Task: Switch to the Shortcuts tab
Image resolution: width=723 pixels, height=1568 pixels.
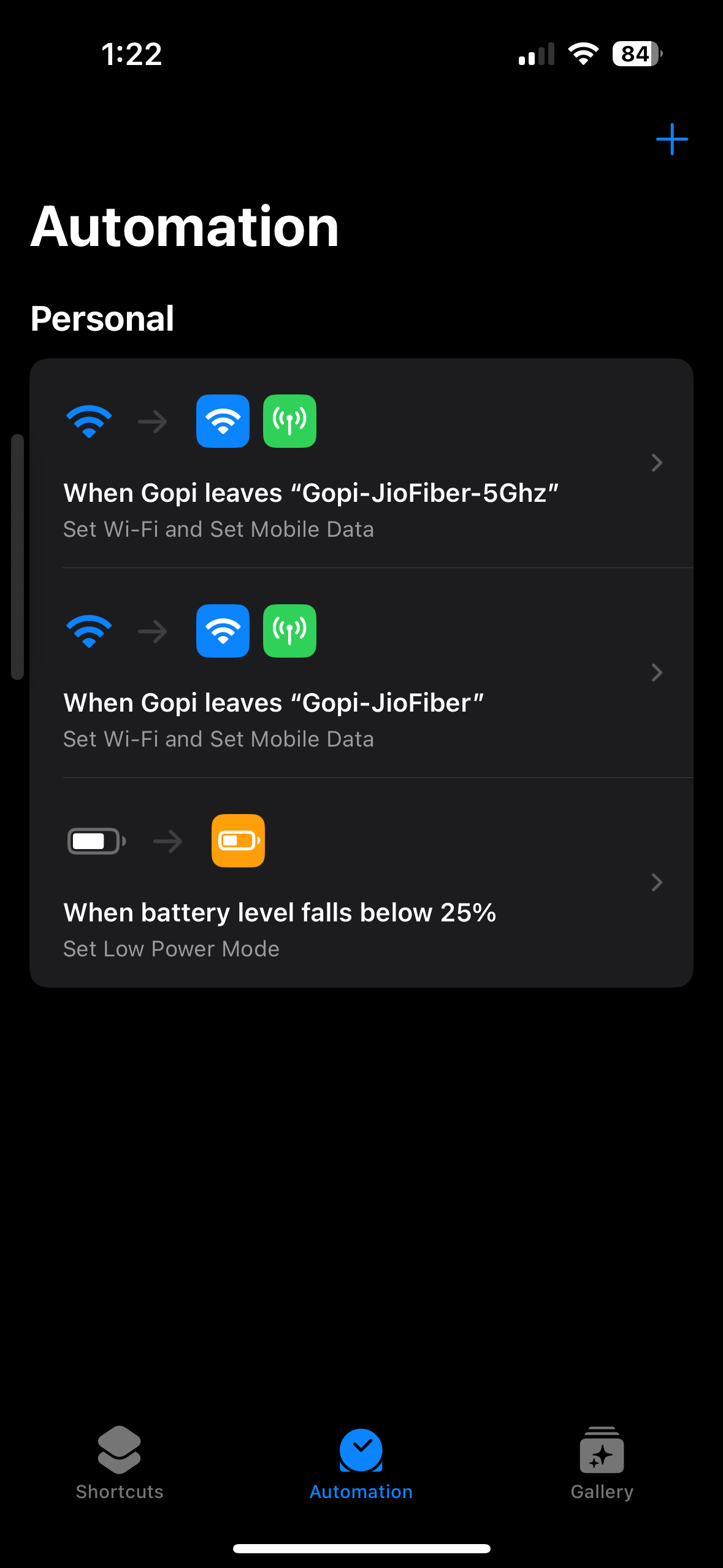Action: point(120,1463)
